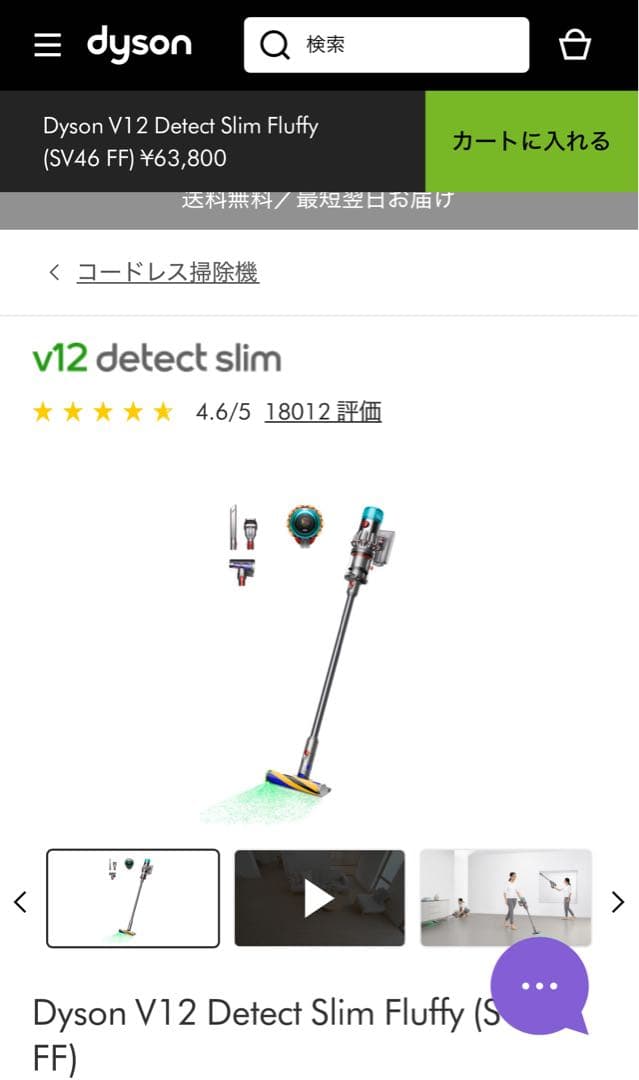The image size is (639, 1080).
Task: Show next gallery thumbnails
Action: point(617,902)
